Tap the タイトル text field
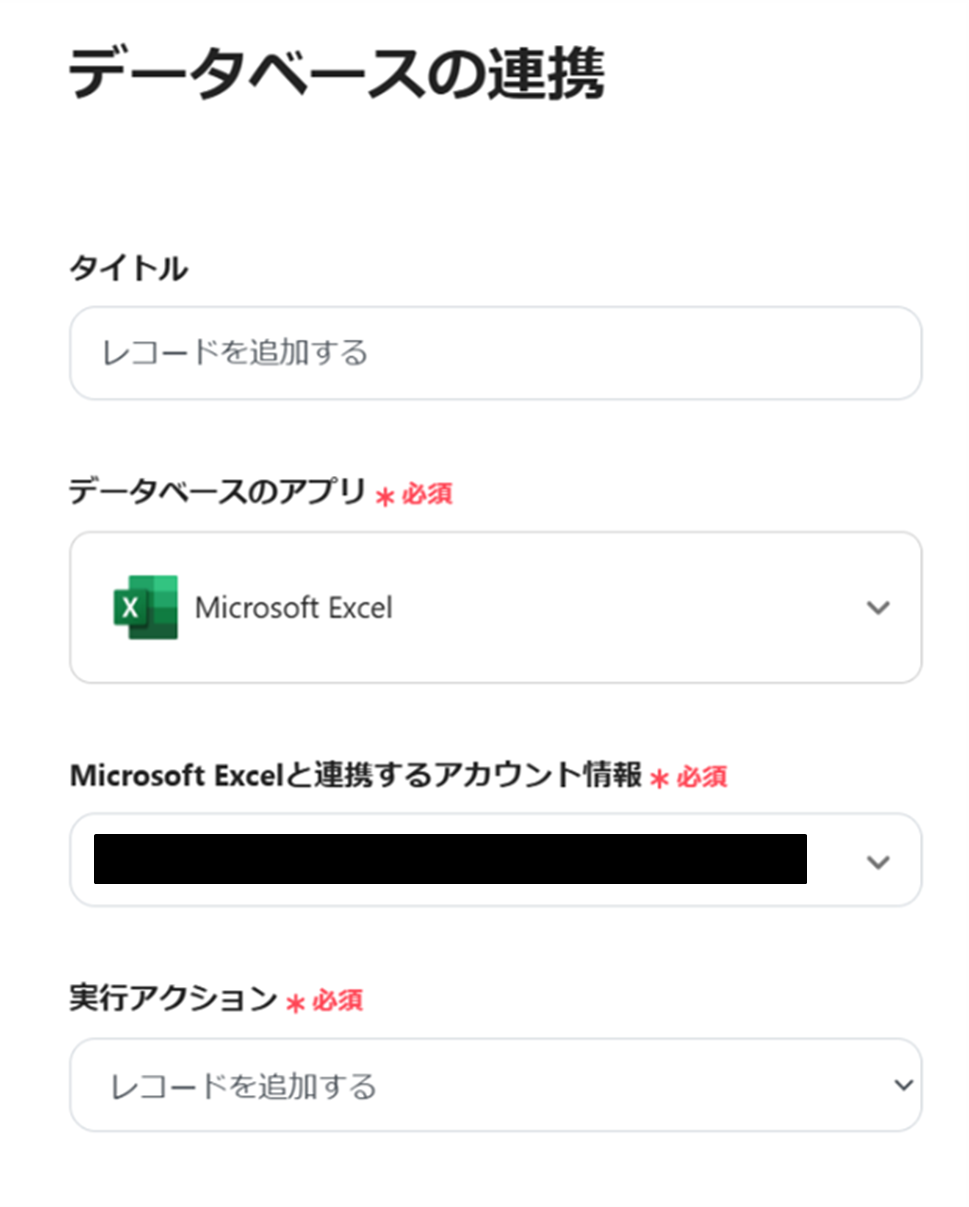 [494, 353]
